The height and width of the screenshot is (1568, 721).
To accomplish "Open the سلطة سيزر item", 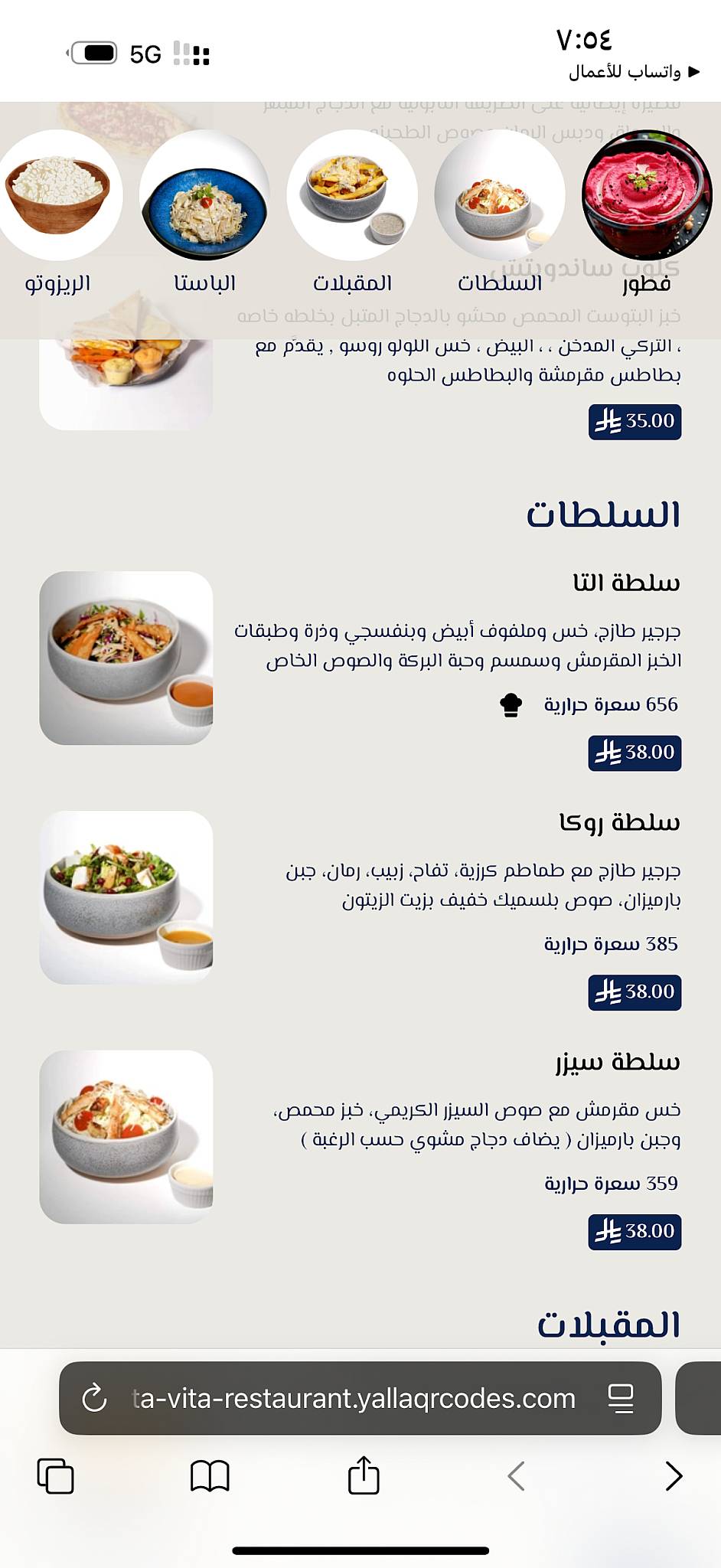I will pos(618,1062).
